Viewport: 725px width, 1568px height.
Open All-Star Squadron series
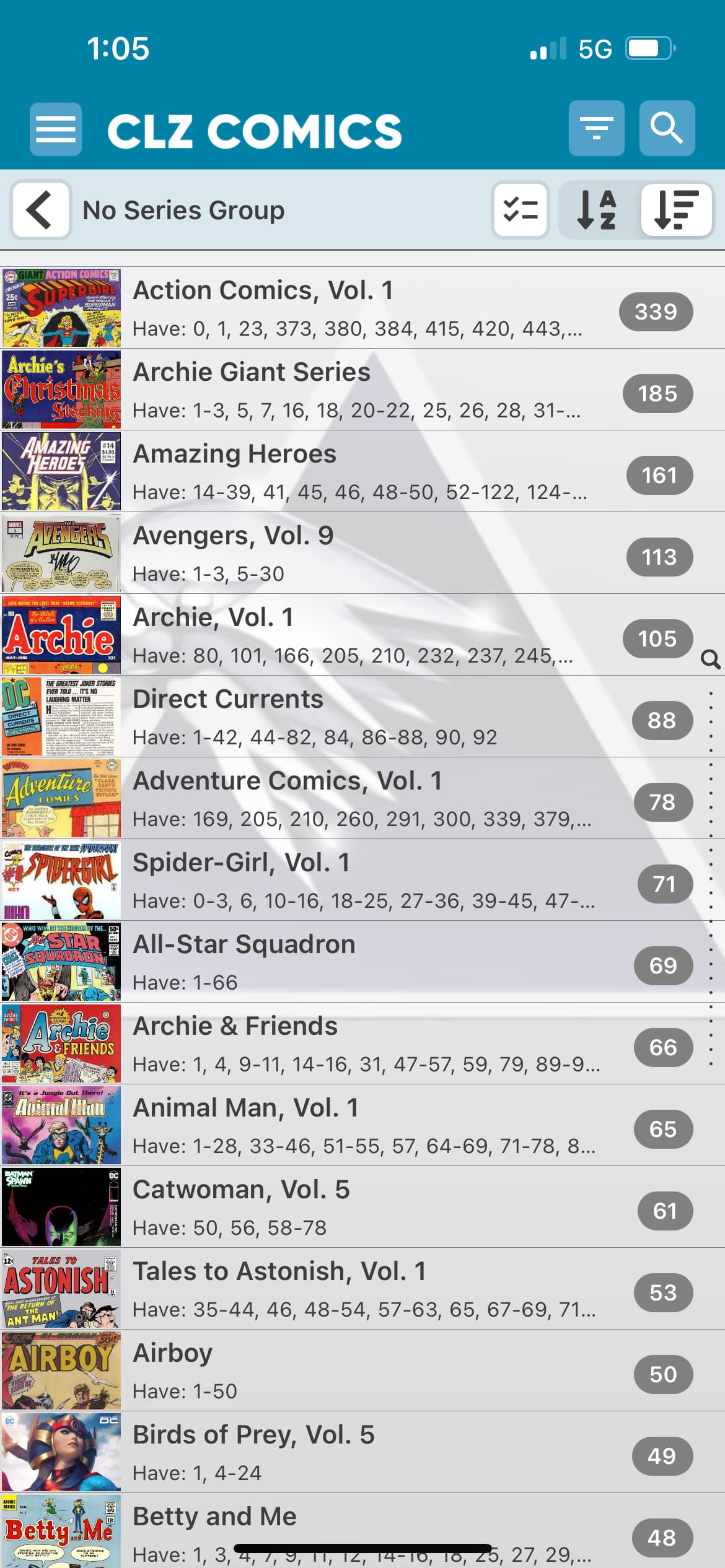pyautogui.click(x=359, y=962)
